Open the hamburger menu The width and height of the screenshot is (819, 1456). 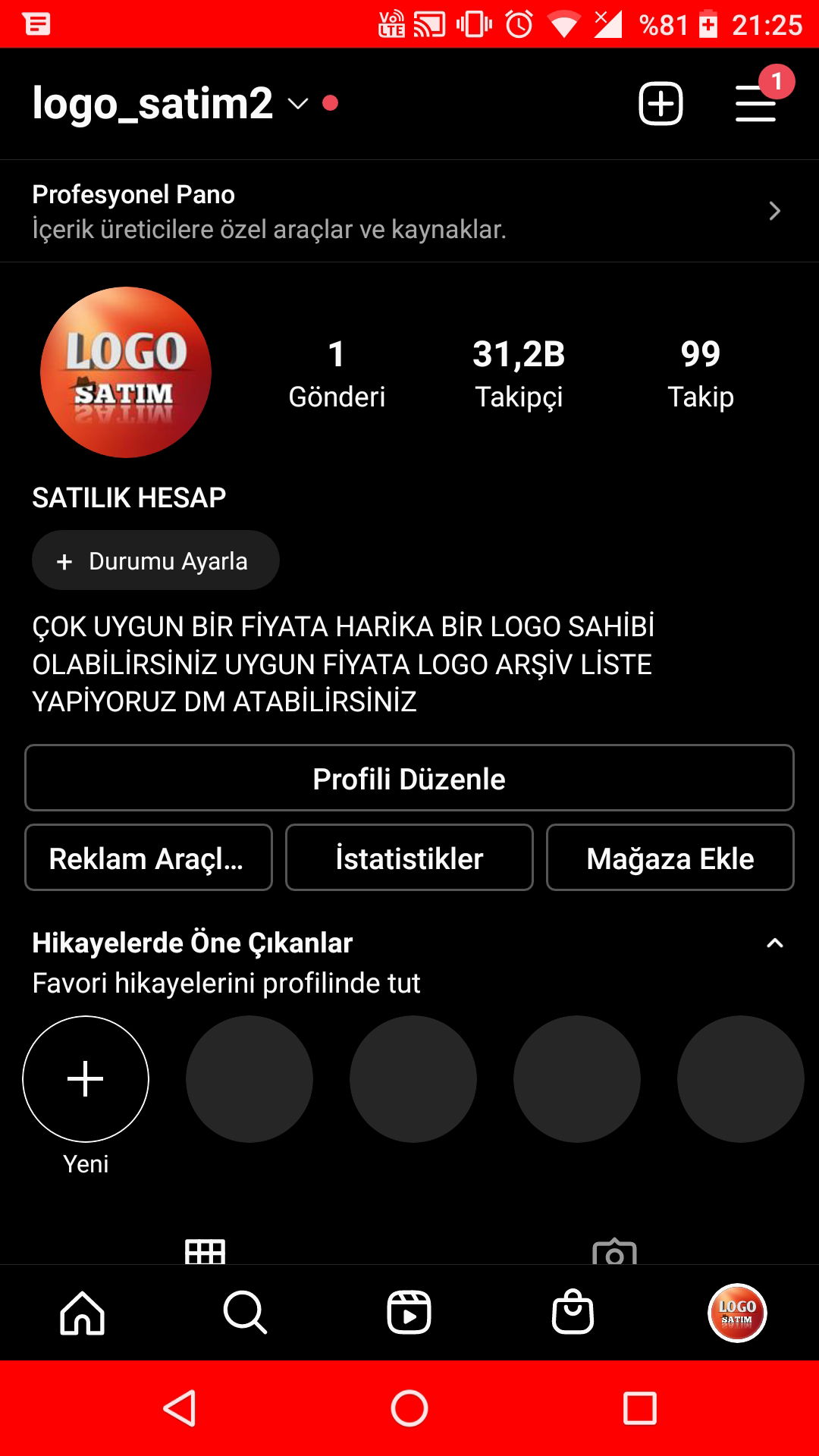756,103
